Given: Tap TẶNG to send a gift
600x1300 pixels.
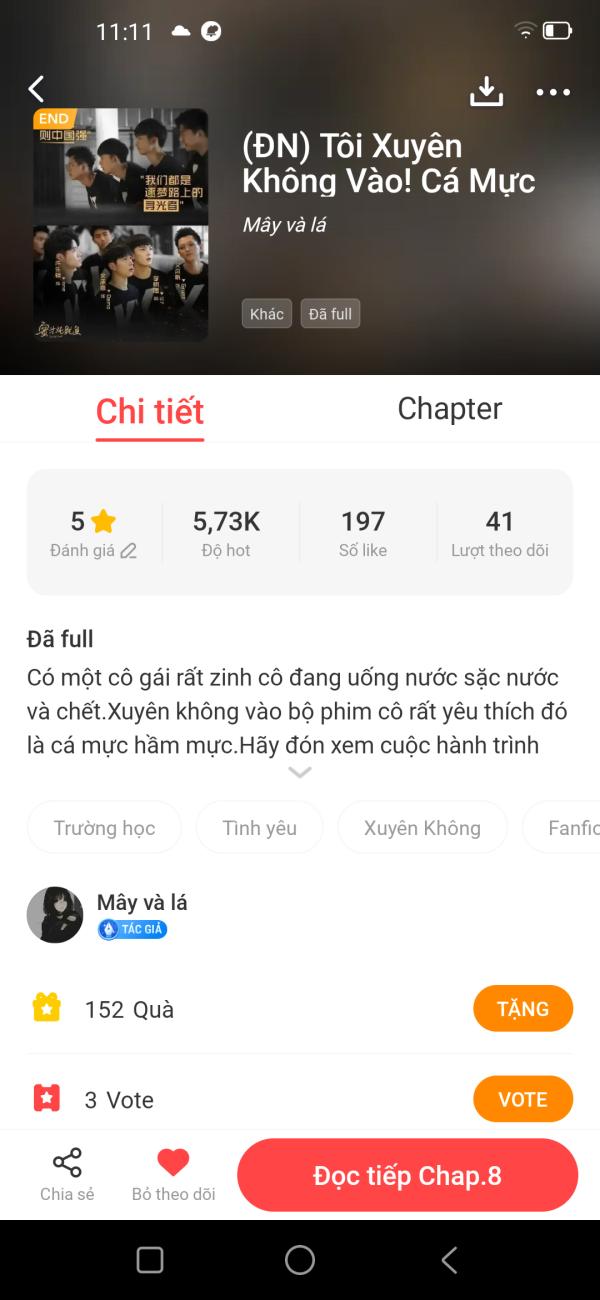Looking at the screenshot, I should pos(522,1009).
